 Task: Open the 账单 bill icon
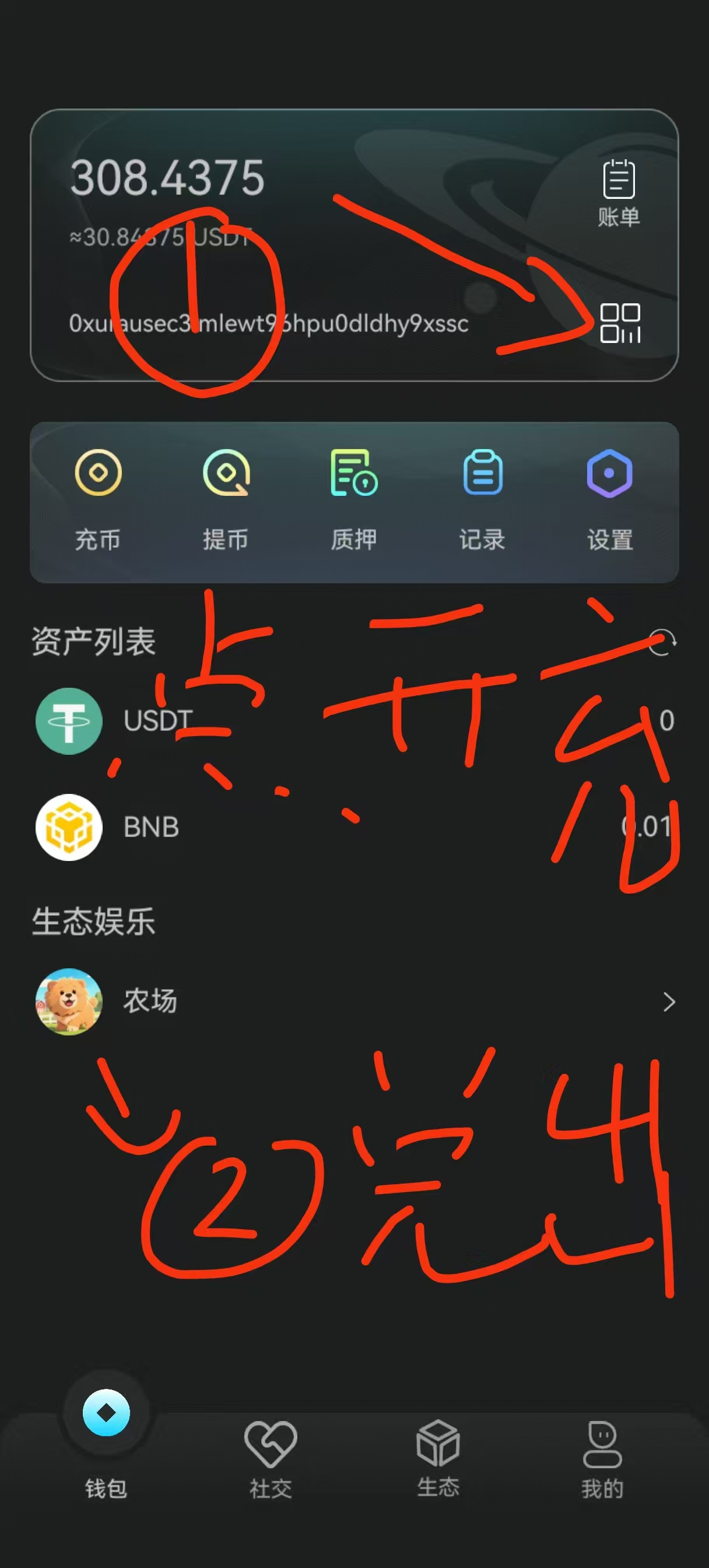(x=619, y=192)
